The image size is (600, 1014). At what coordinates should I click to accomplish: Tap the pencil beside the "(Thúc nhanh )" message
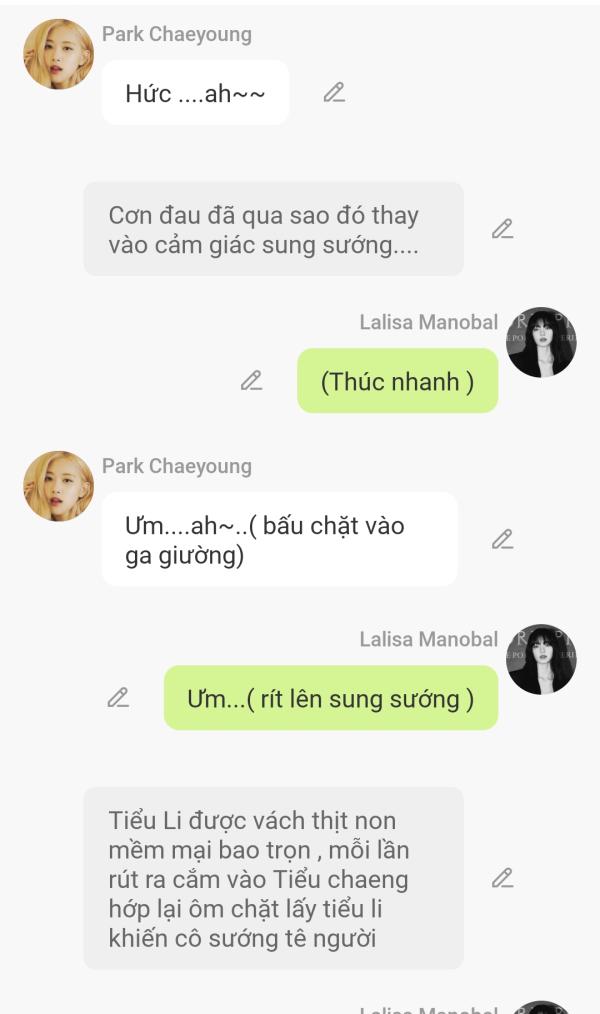[251, 381]
